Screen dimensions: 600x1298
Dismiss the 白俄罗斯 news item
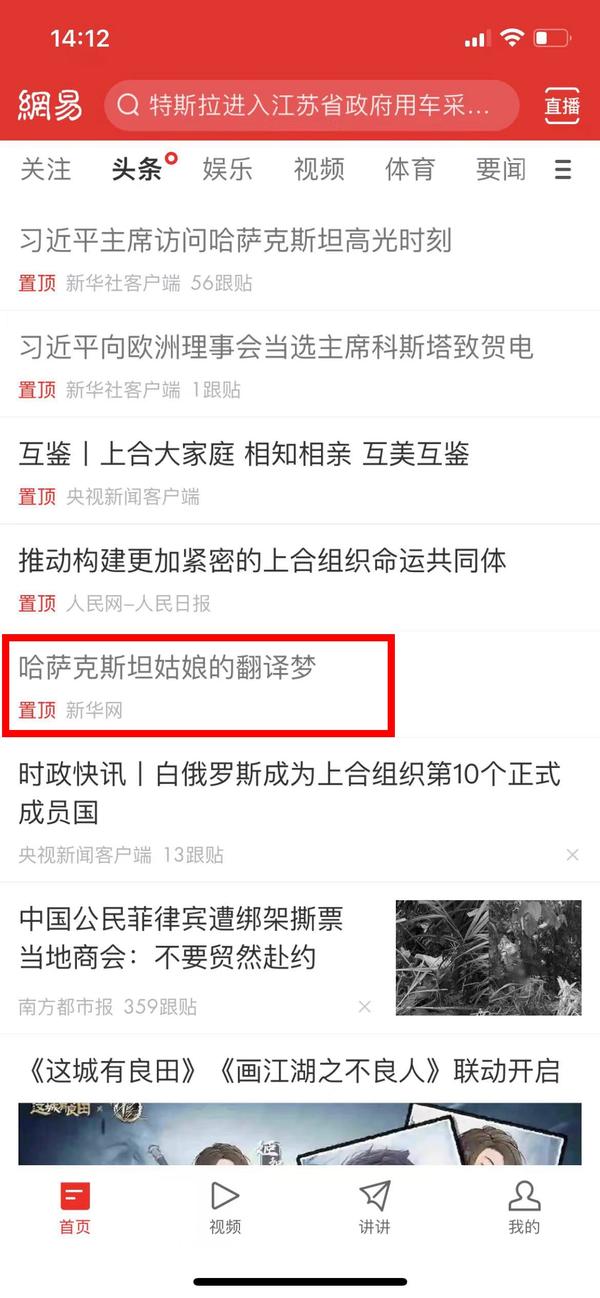click(x=572, y=855)
